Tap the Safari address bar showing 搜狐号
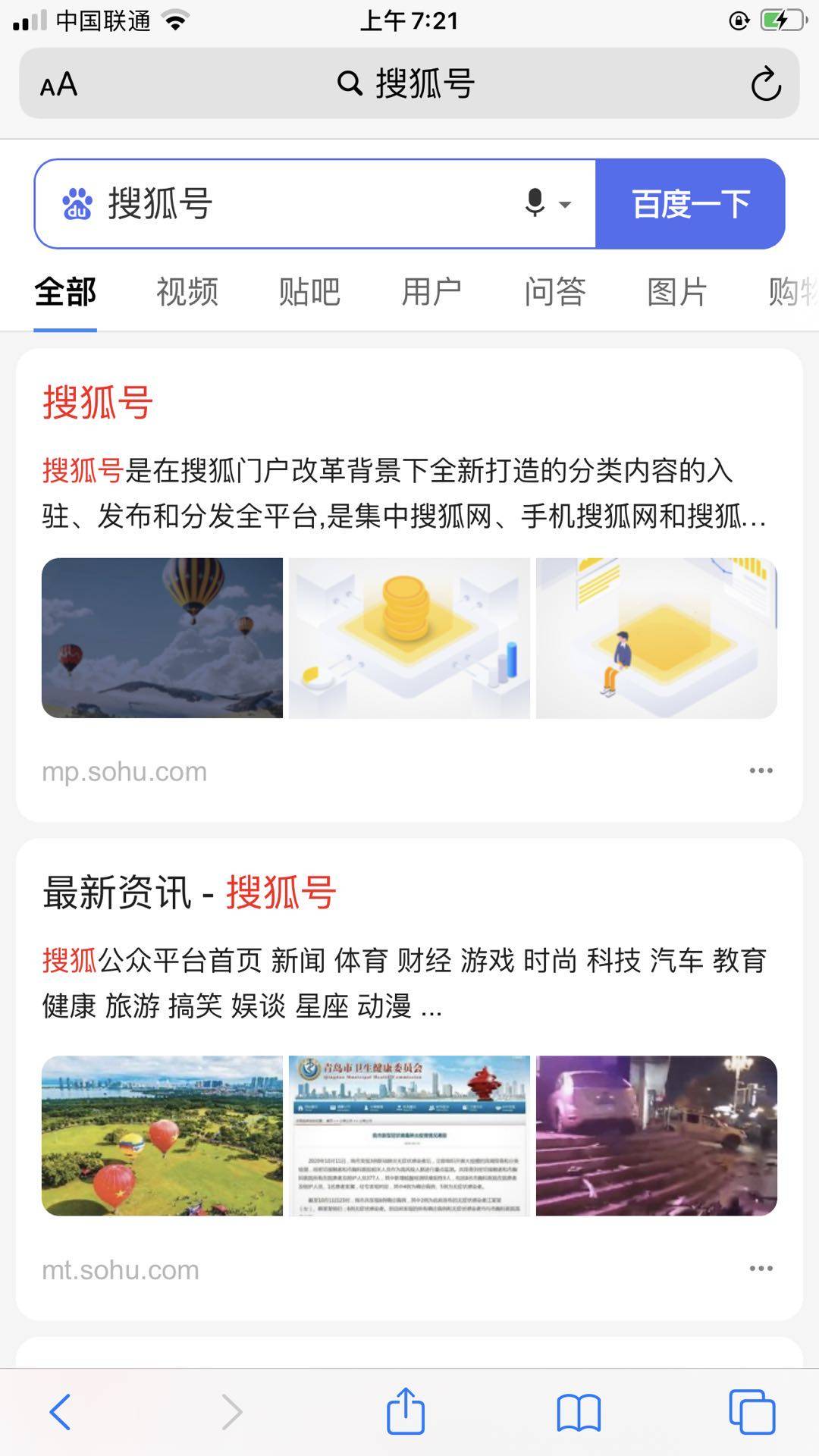This screenshot has height=1456, width=819. (x=406, y=83)
